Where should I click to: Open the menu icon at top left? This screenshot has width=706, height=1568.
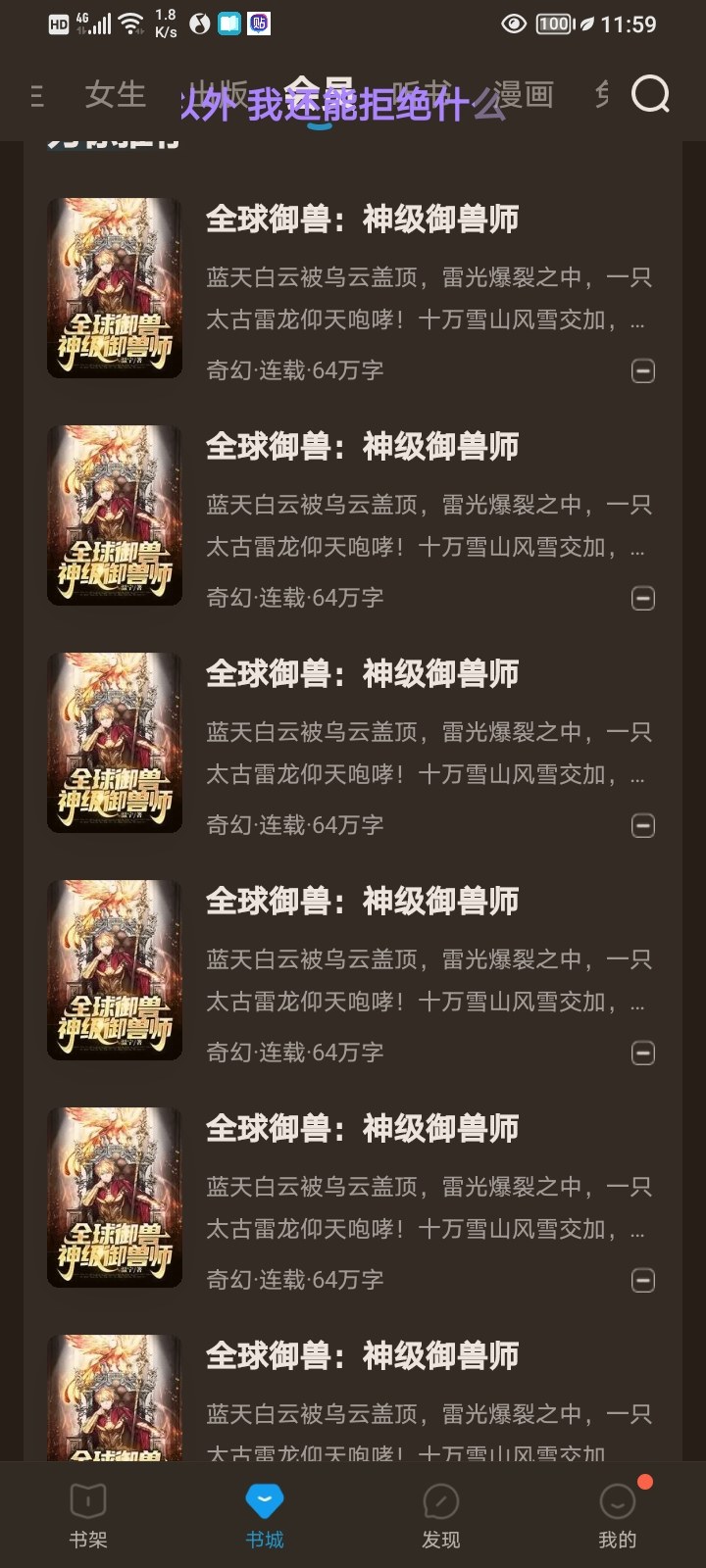pyautogui.click(x=37, y=95)
